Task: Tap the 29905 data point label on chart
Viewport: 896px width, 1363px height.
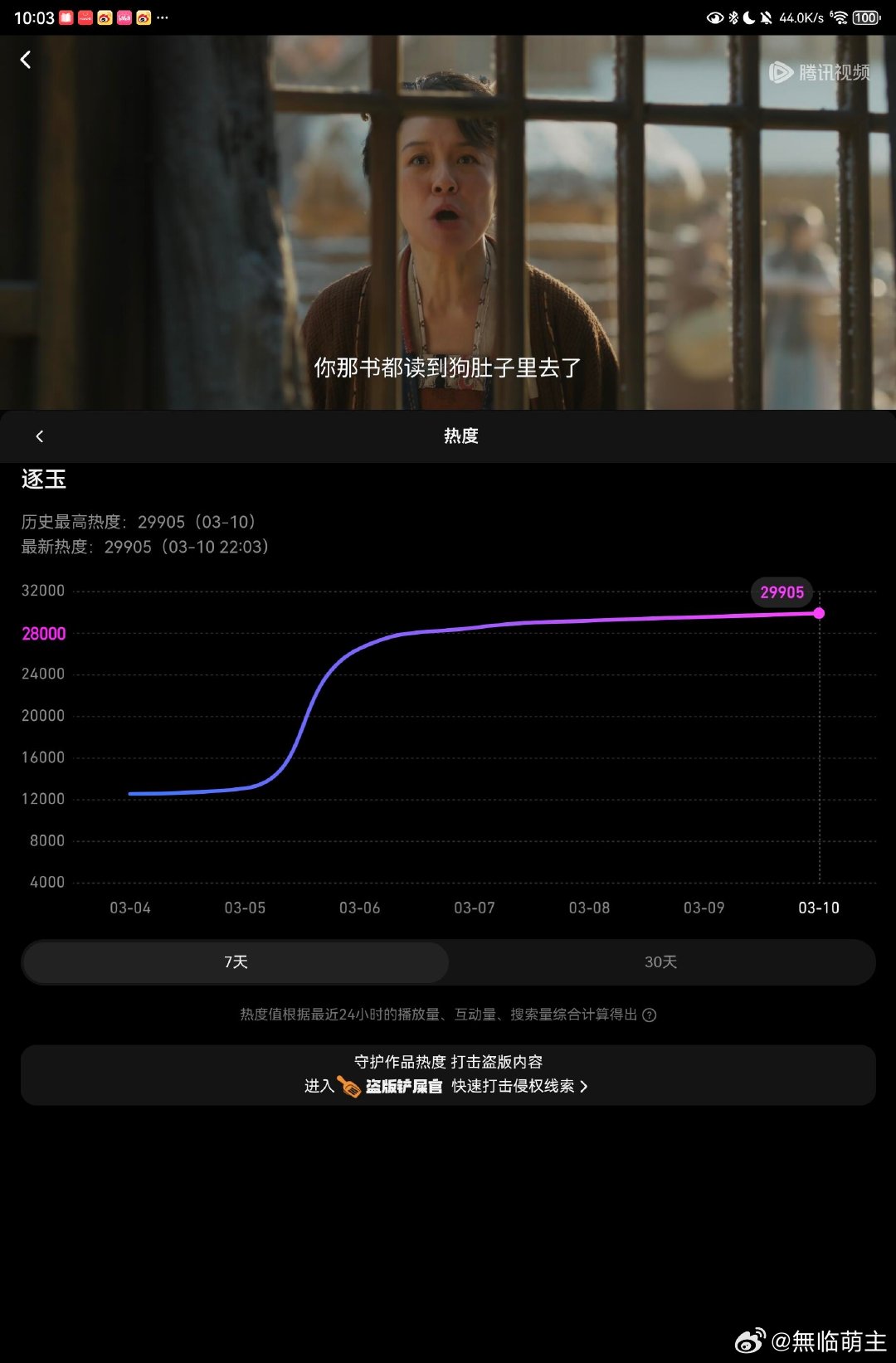Action: [780, 591]
